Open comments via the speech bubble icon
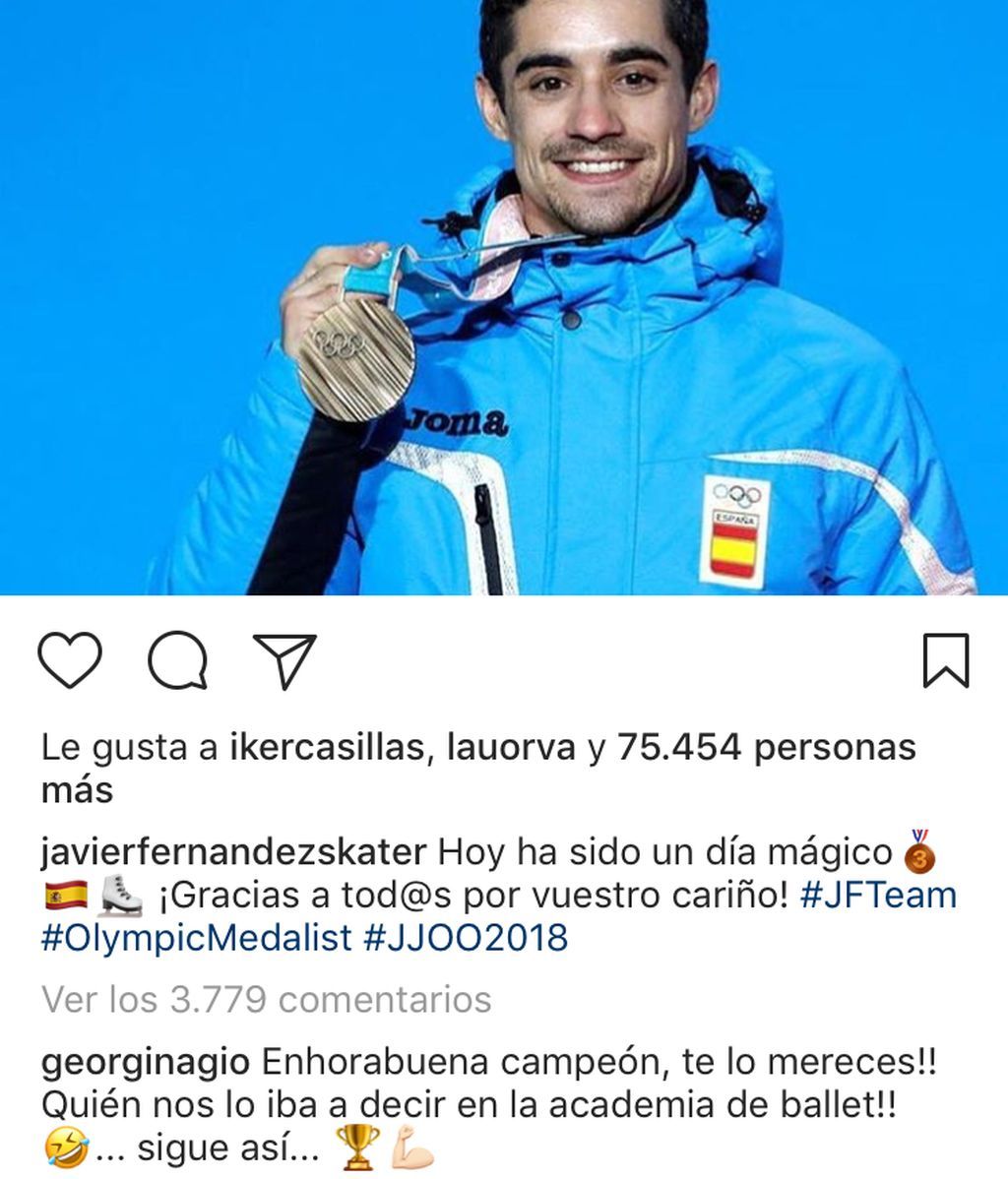This screenshot has width=1008, height=1179. [178, 660]
